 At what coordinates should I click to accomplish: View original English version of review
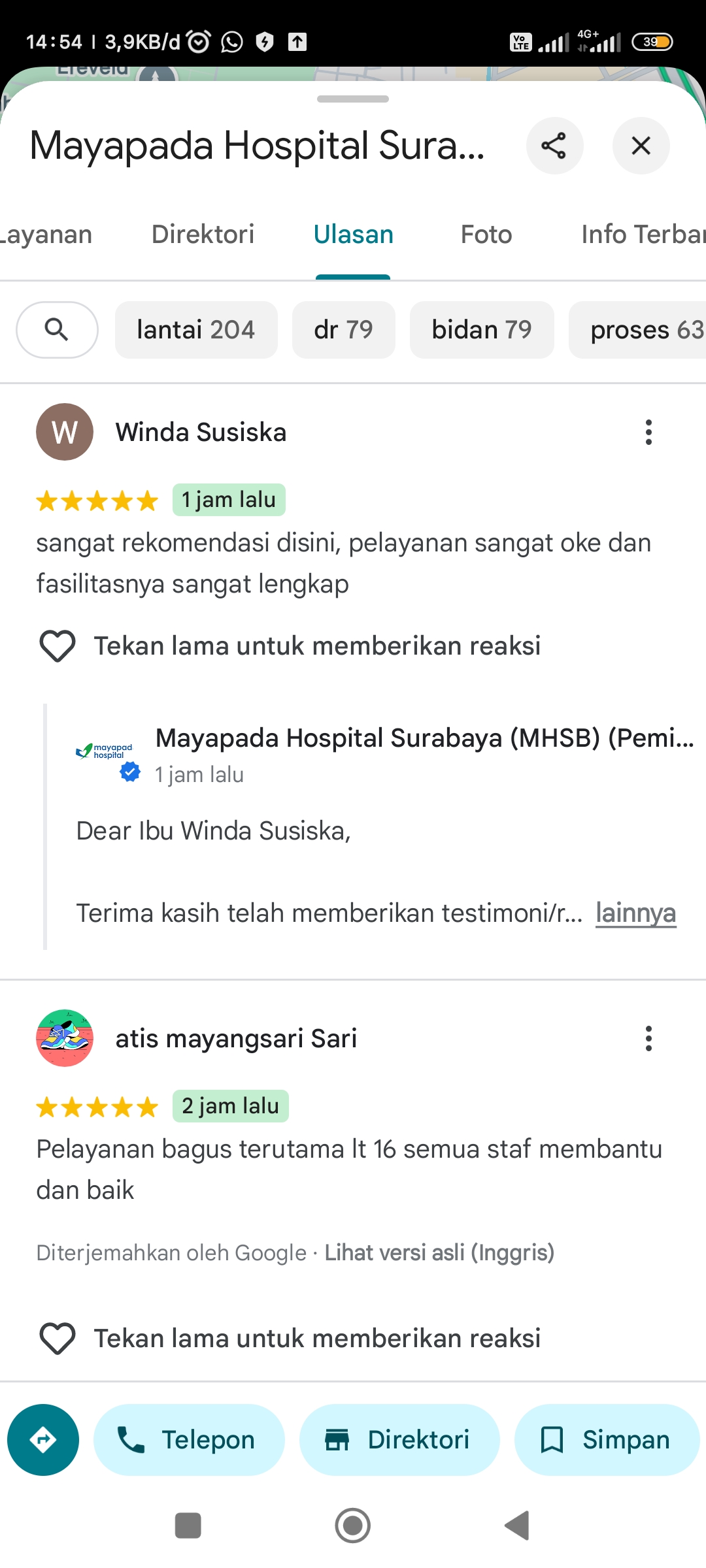pos(439,1252)
